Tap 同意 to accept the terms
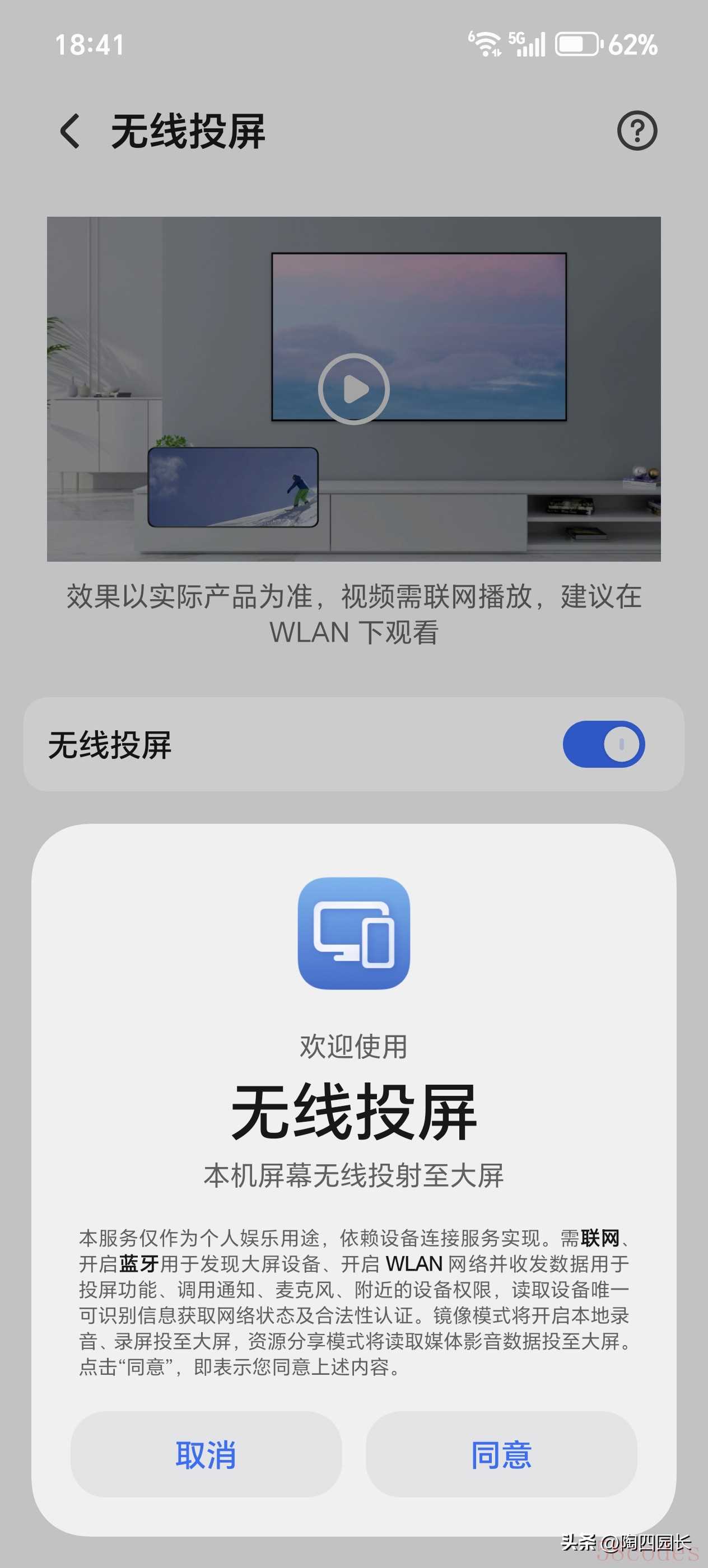 pos(501,1454)
